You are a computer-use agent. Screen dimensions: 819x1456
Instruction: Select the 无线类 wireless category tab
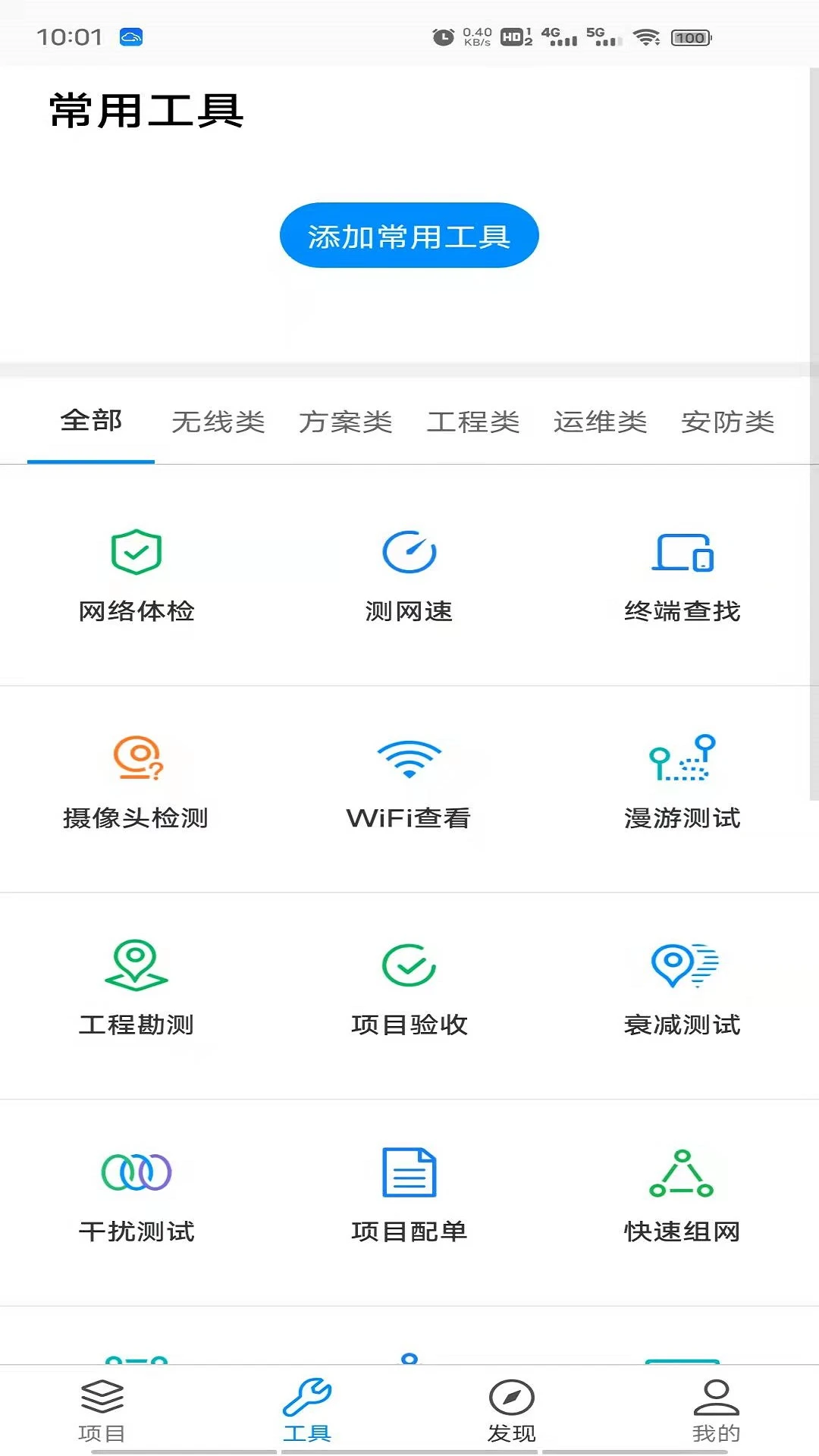coord(218,422)
